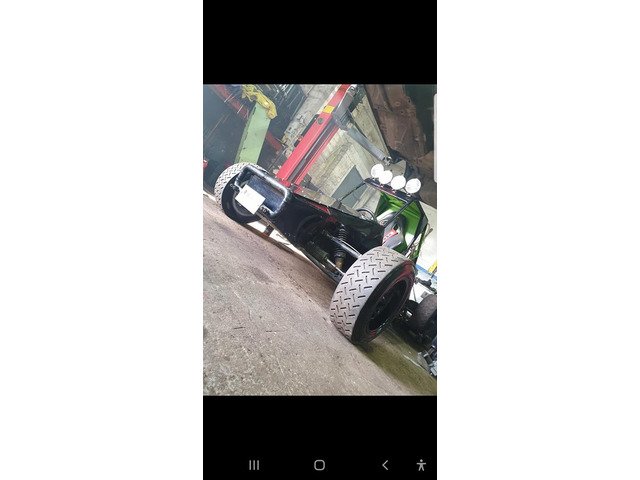Go back using the navigation bar arrow
The width and height of the screenshot is (640, 480).
pos(385,465)
